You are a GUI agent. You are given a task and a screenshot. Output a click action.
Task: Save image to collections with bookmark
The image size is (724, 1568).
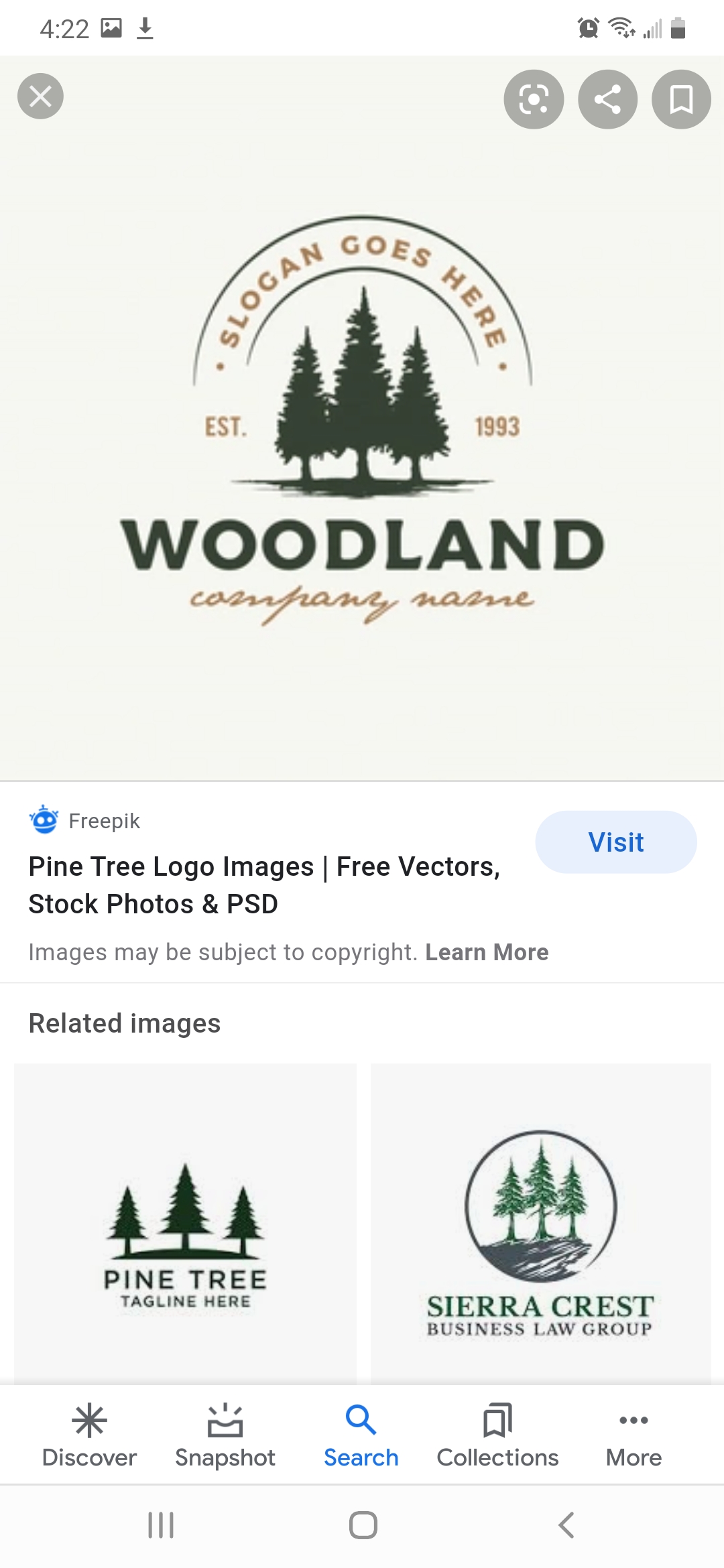681,99
